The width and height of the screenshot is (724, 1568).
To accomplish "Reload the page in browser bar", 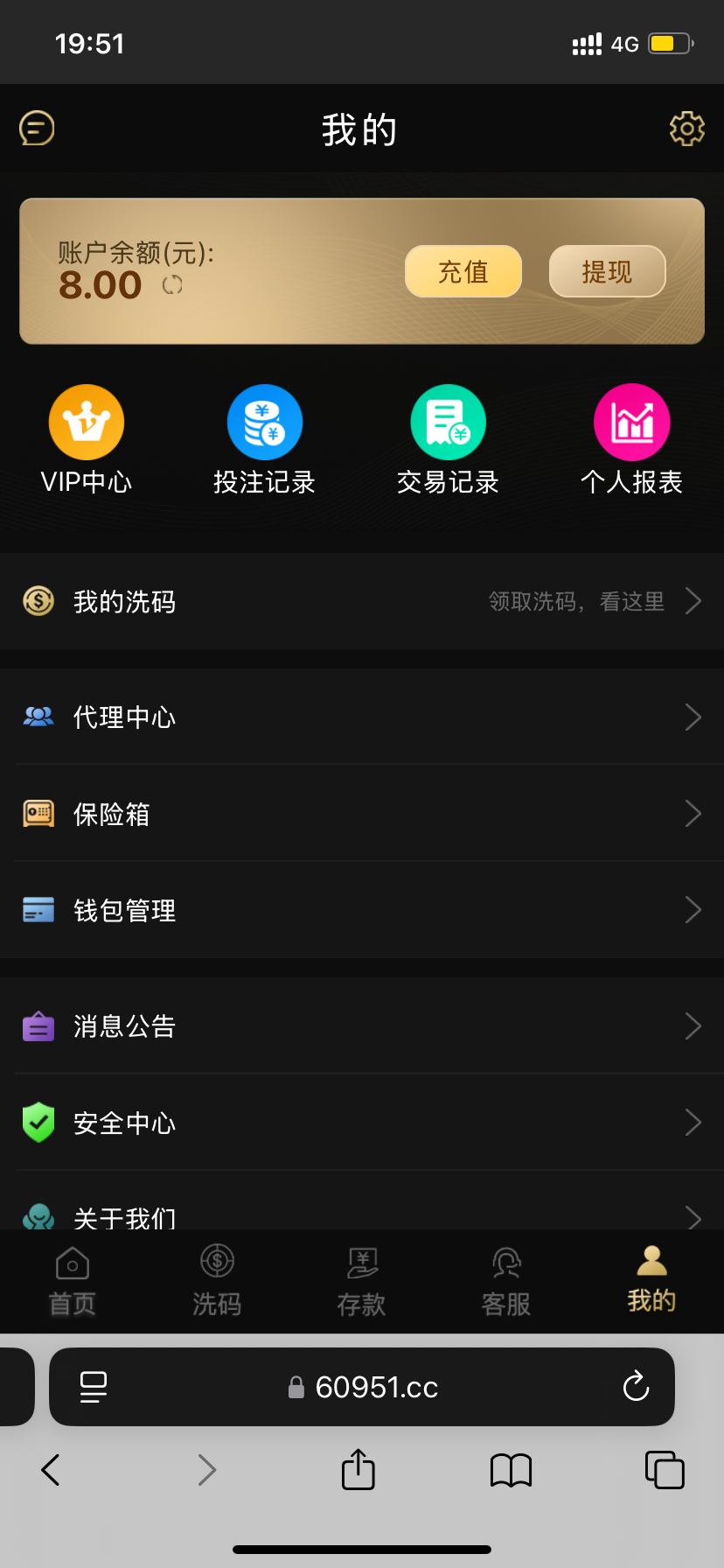I will click(636, 1387).
